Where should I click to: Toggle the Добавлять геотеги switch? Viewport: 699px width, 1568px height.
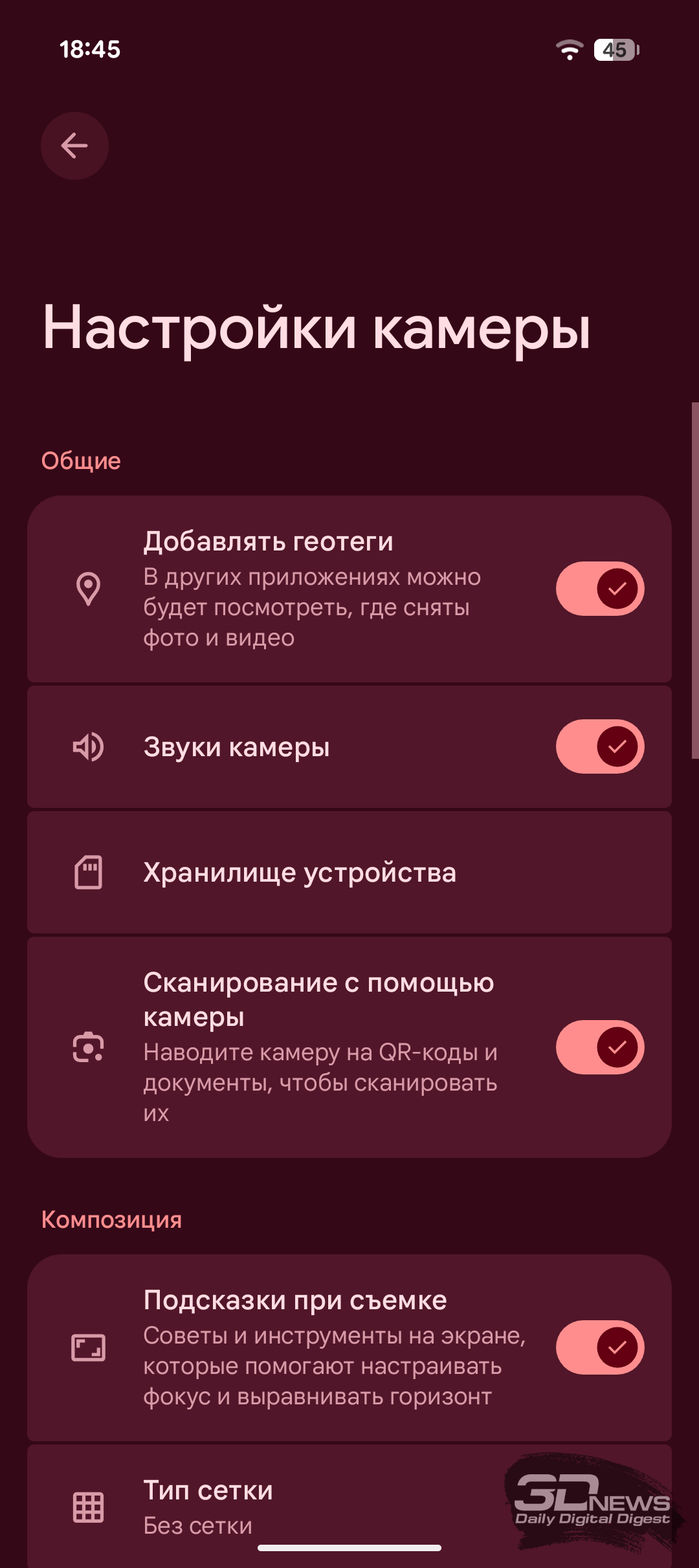click(x=599, y=589)
